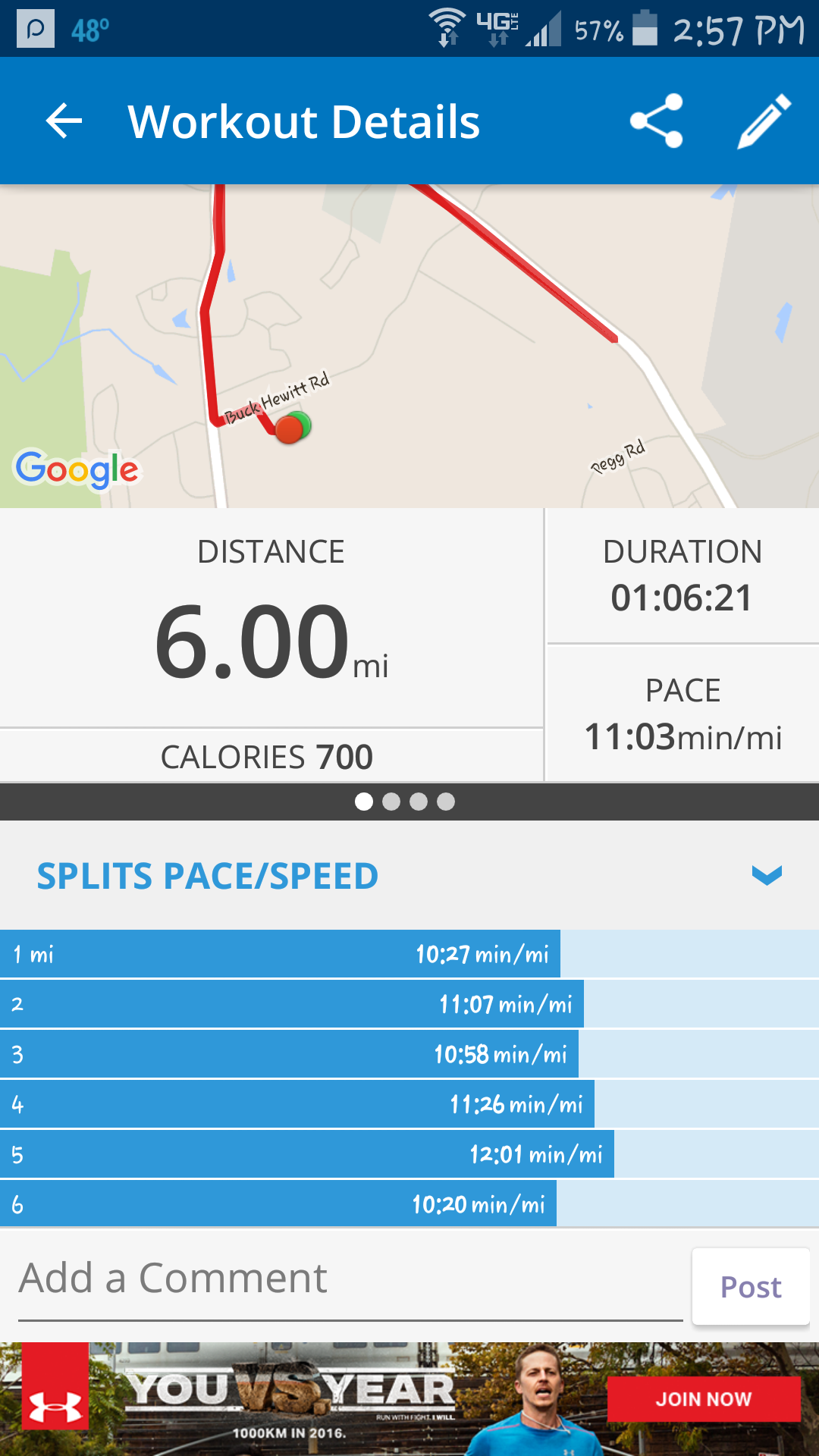Viewport: 819px width, 1456px height.
Task: Open the workout route map
Action: coord(409,346)
